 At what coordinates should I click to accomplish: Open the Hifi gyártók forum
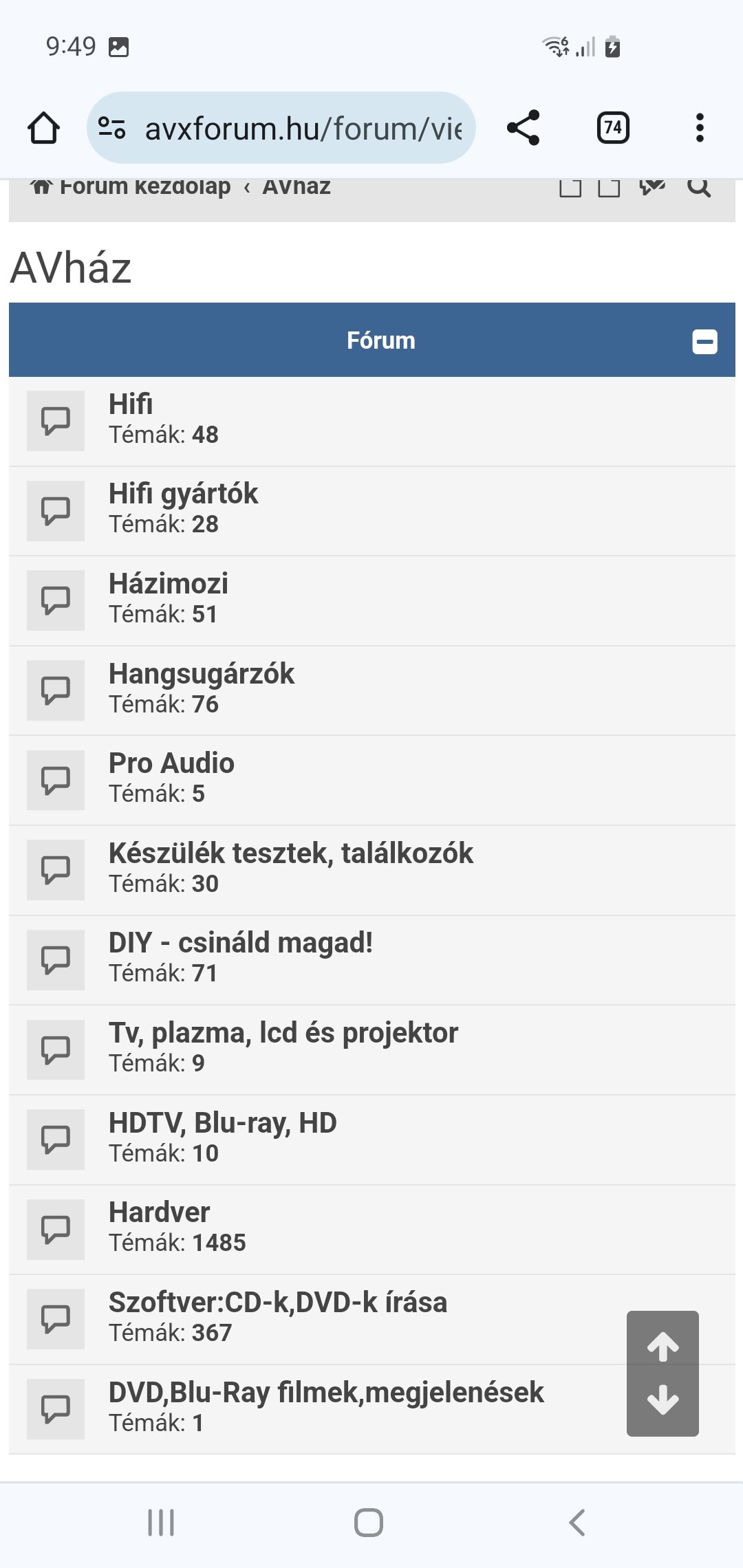tap(183, 494)
